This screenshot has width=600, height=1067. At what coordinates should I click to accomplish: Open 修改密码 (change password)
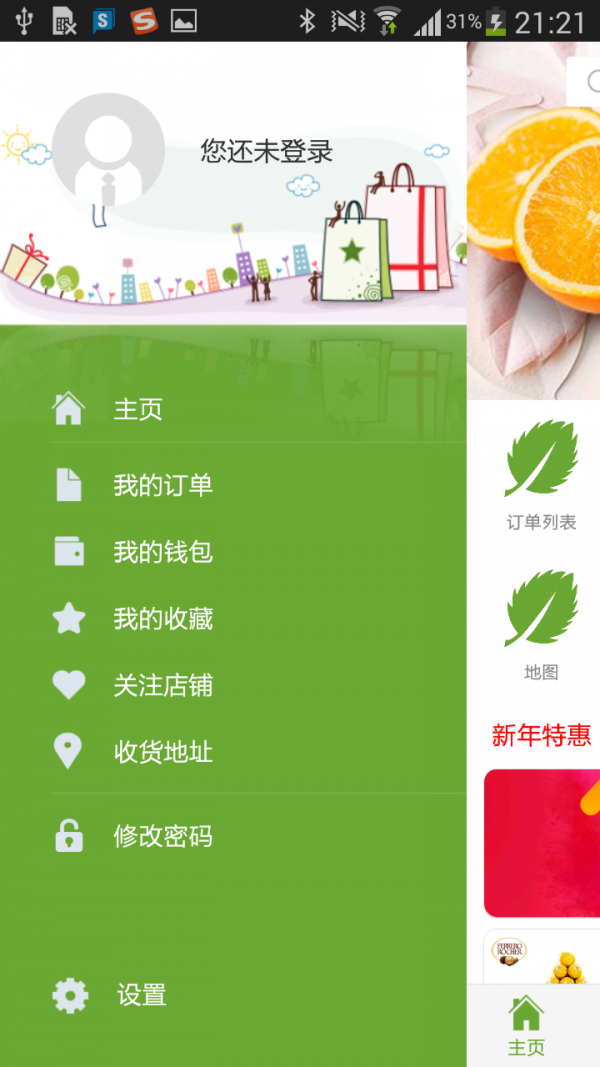(x=162, y=836)
